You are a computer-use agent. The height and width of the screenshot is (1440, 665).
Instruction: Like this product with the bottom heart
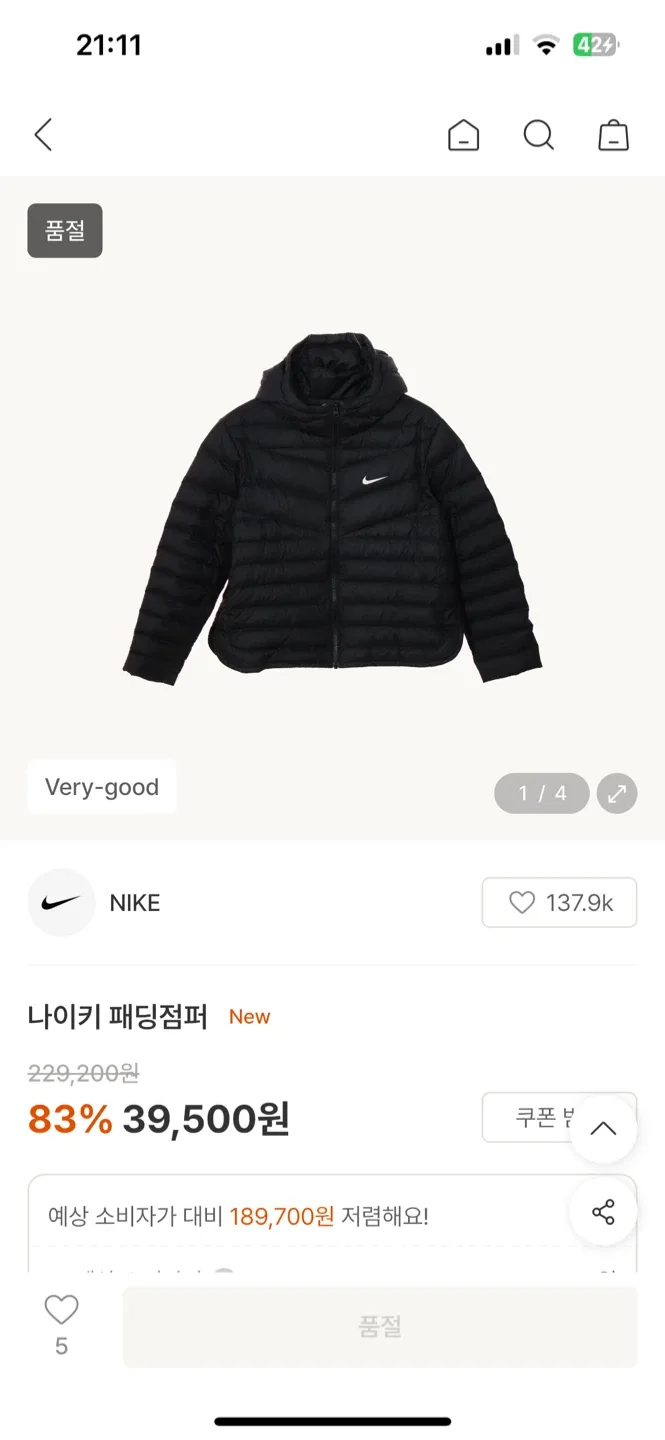61,1310
